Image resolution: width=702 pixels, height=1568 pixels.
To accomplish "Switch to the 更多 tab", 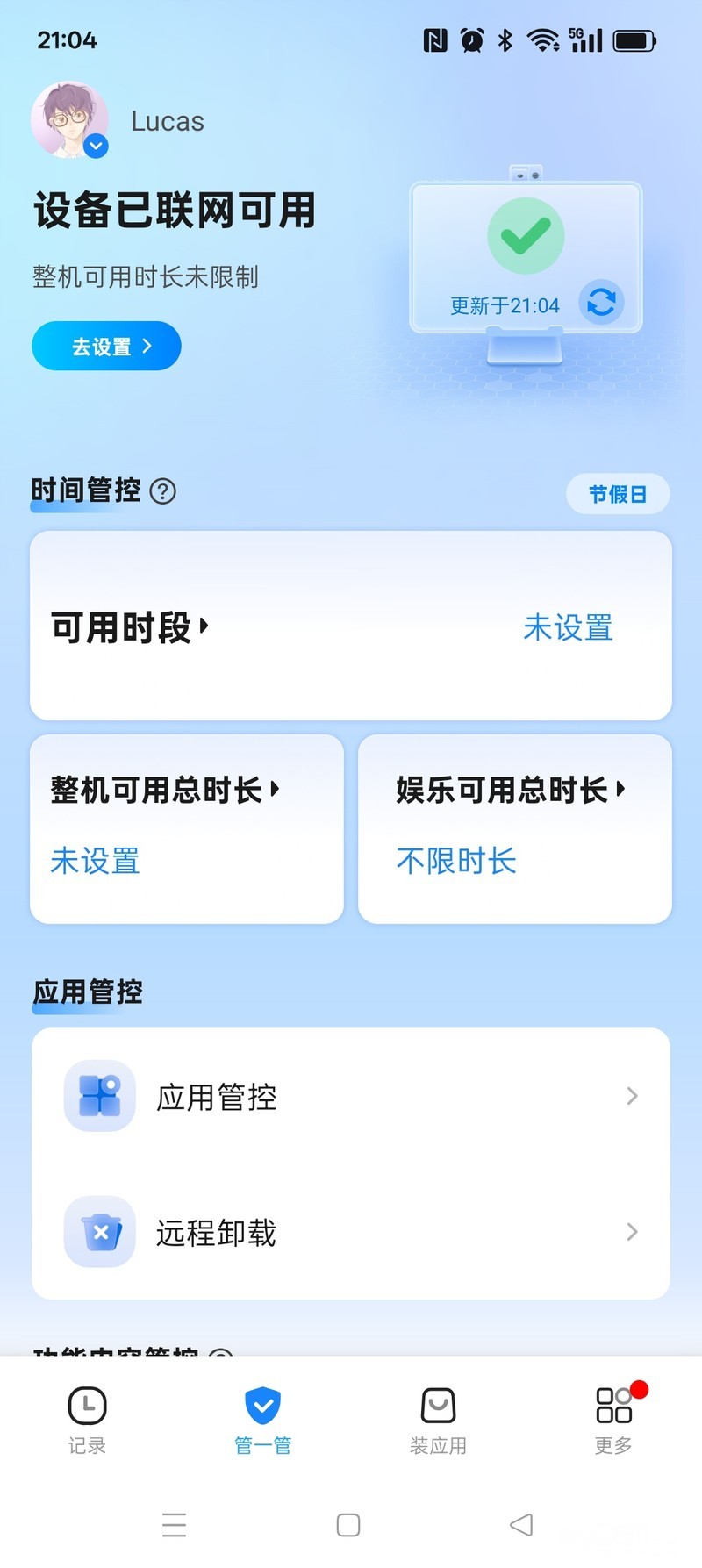I will click(613, 1419).
